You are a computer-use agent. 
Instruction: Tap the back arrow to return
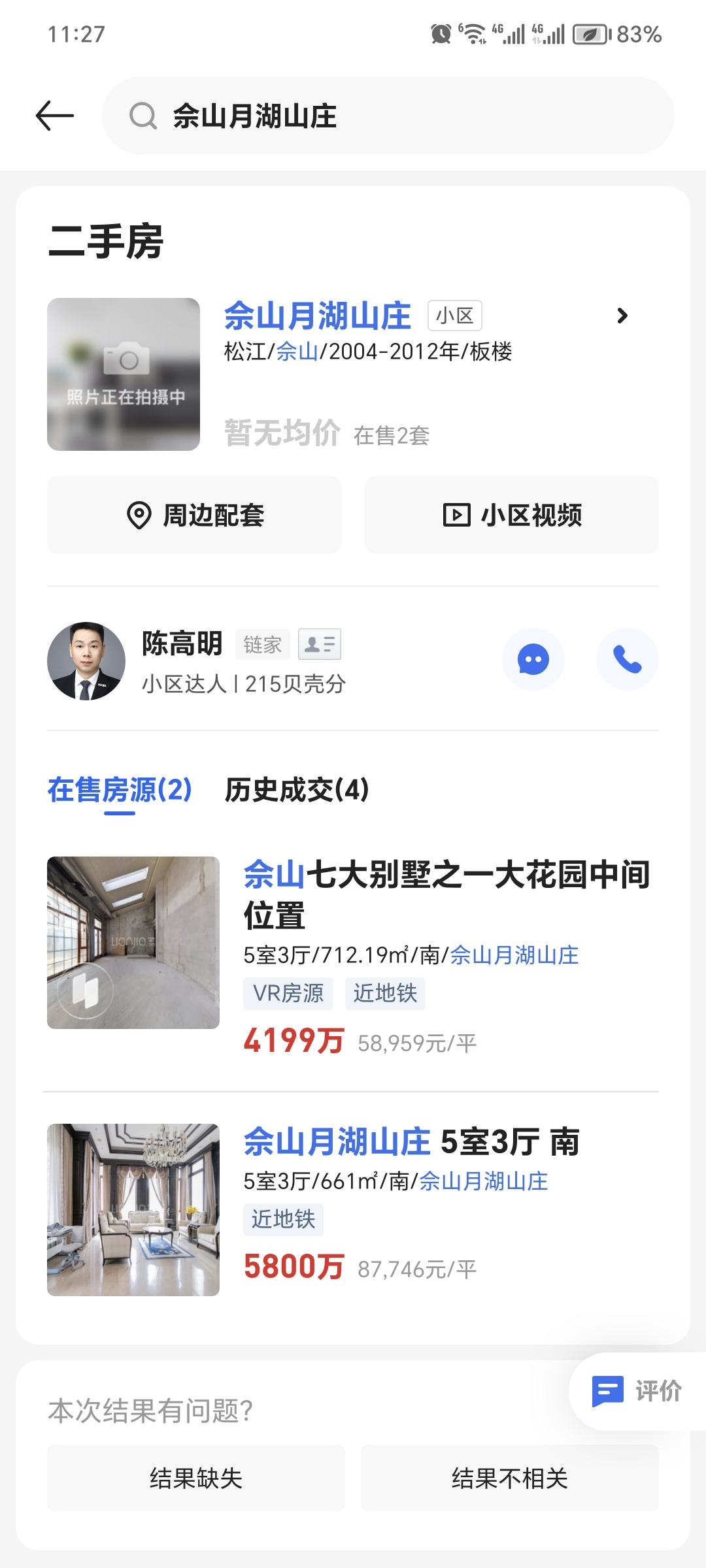[52, 116]
